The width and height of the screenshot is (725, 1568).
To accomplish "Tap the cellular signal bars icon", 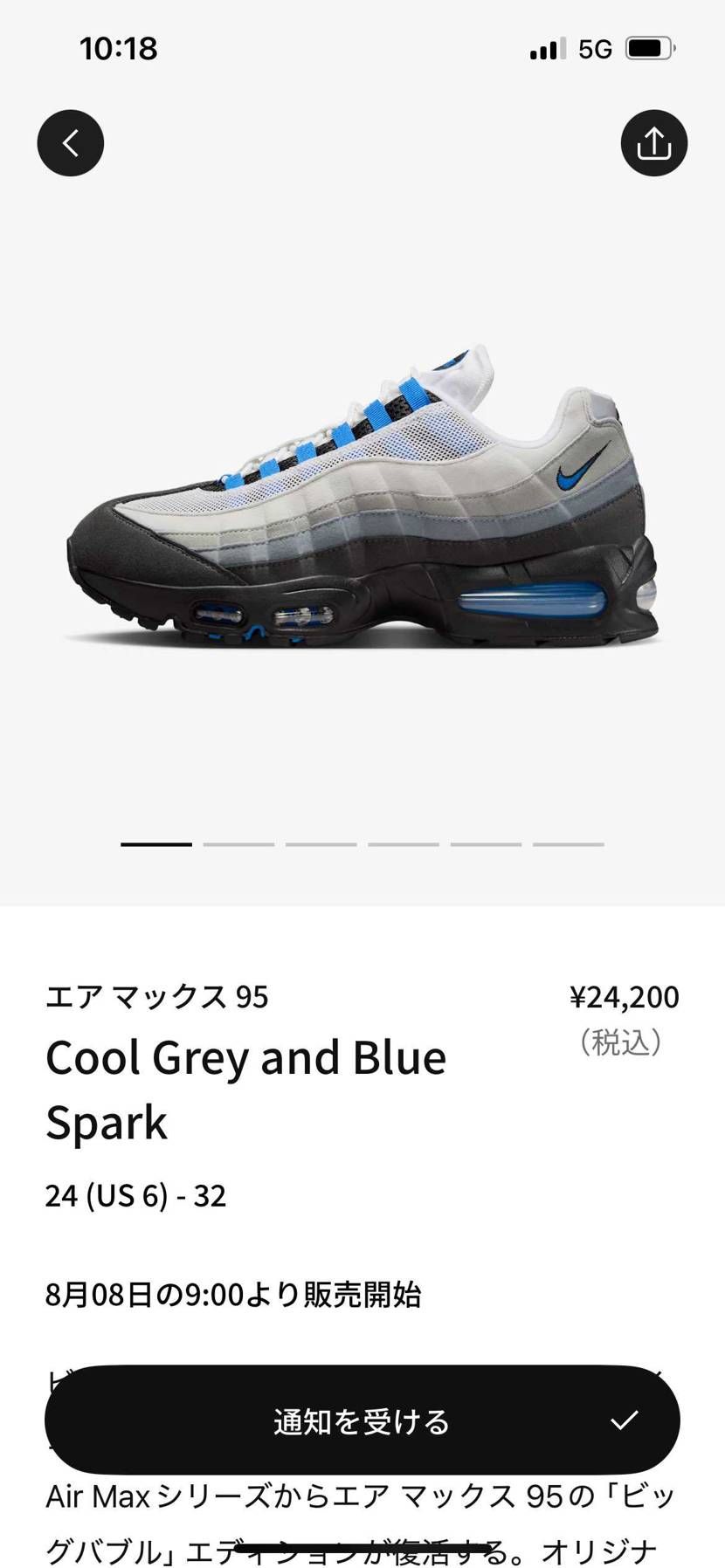I will pos(542,47).
